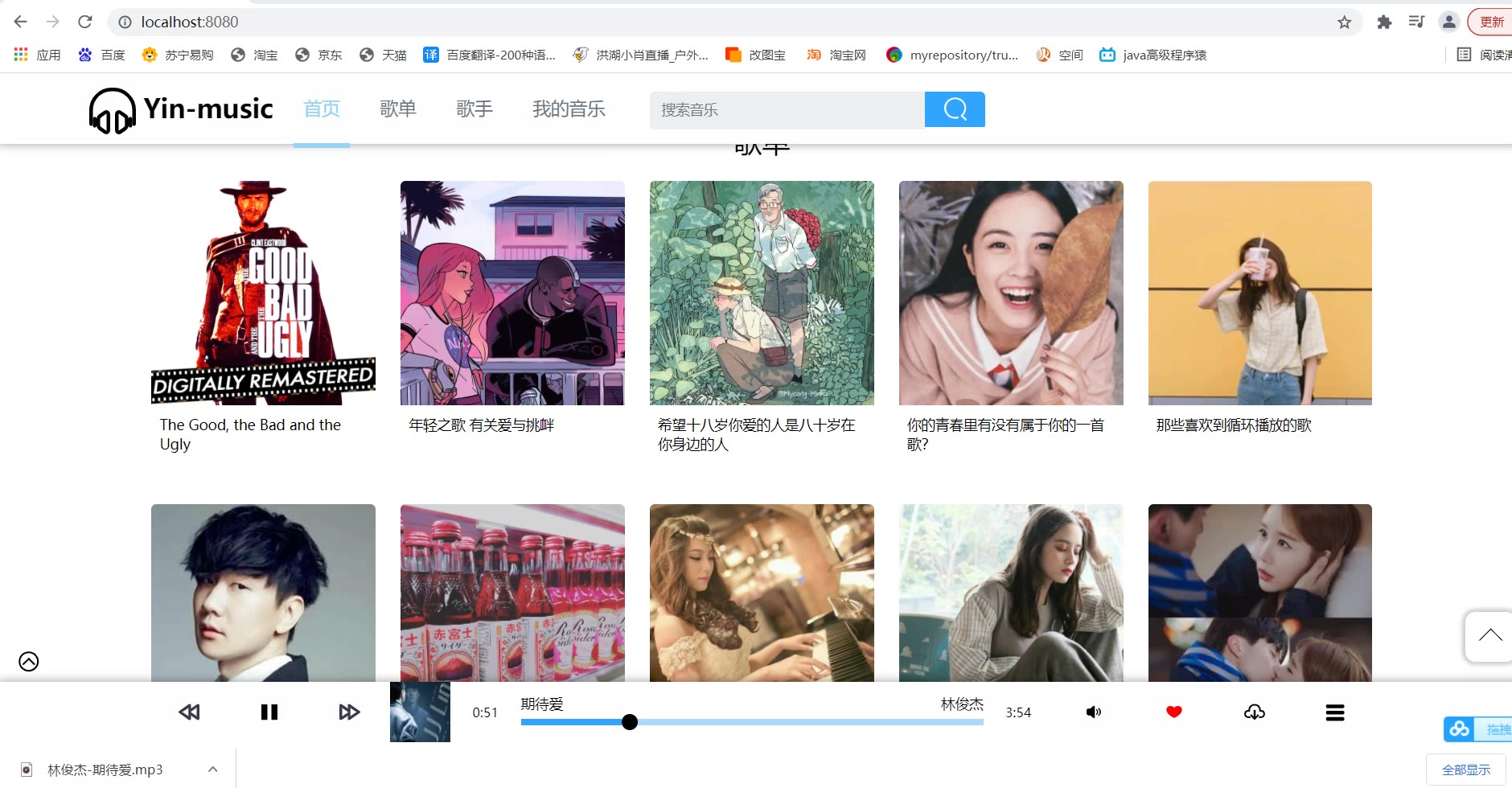The height and width of the screenshot is (788, 1512).
Task: Tap the 期待爱 playback progress slider
Action: (x=752, y=722)
